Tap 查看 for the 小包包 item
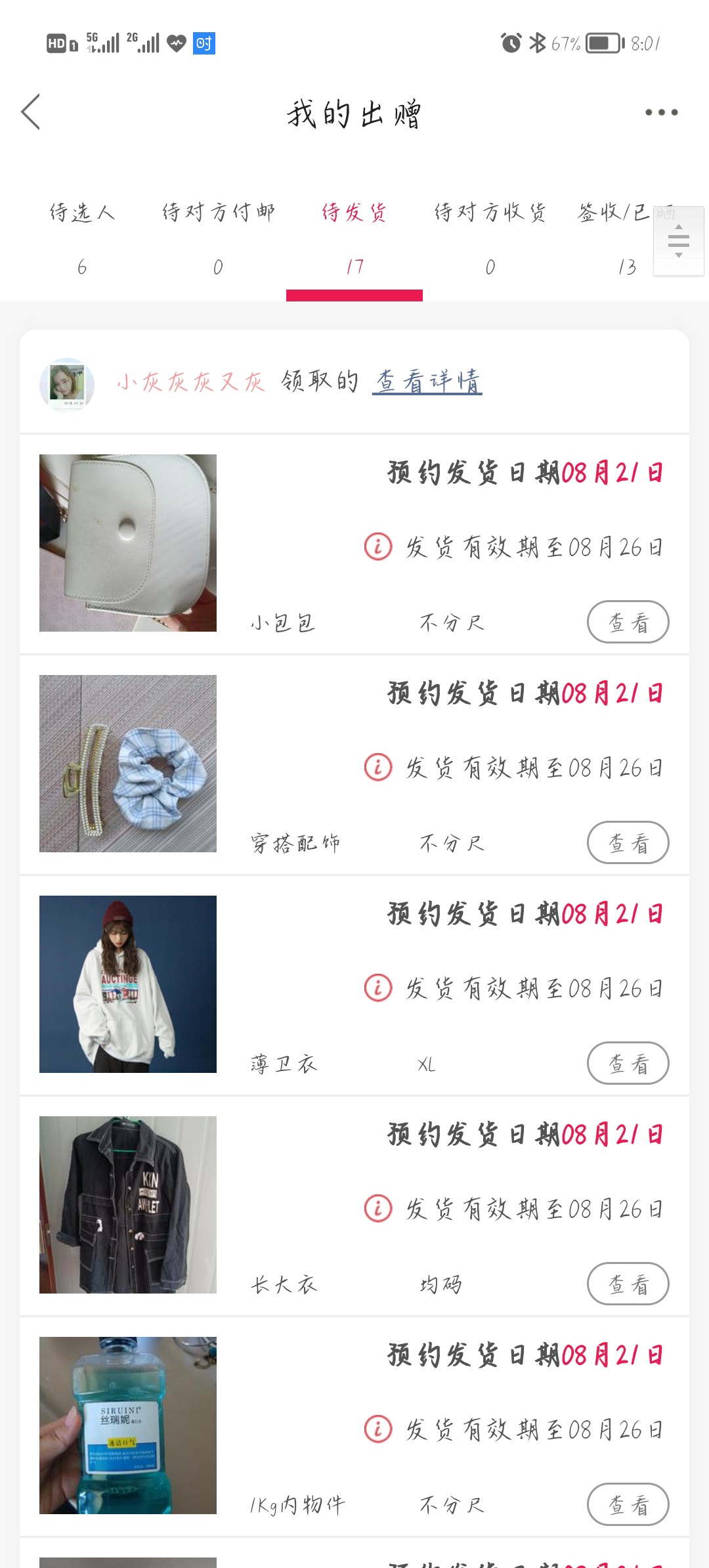709x1568 pixels. click(x=628, y=622)
